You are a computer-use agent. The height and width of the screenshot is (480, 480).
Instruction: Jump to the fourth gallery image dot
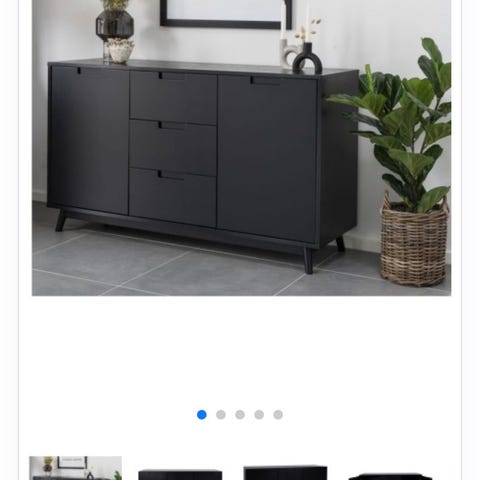pos(259,415)
